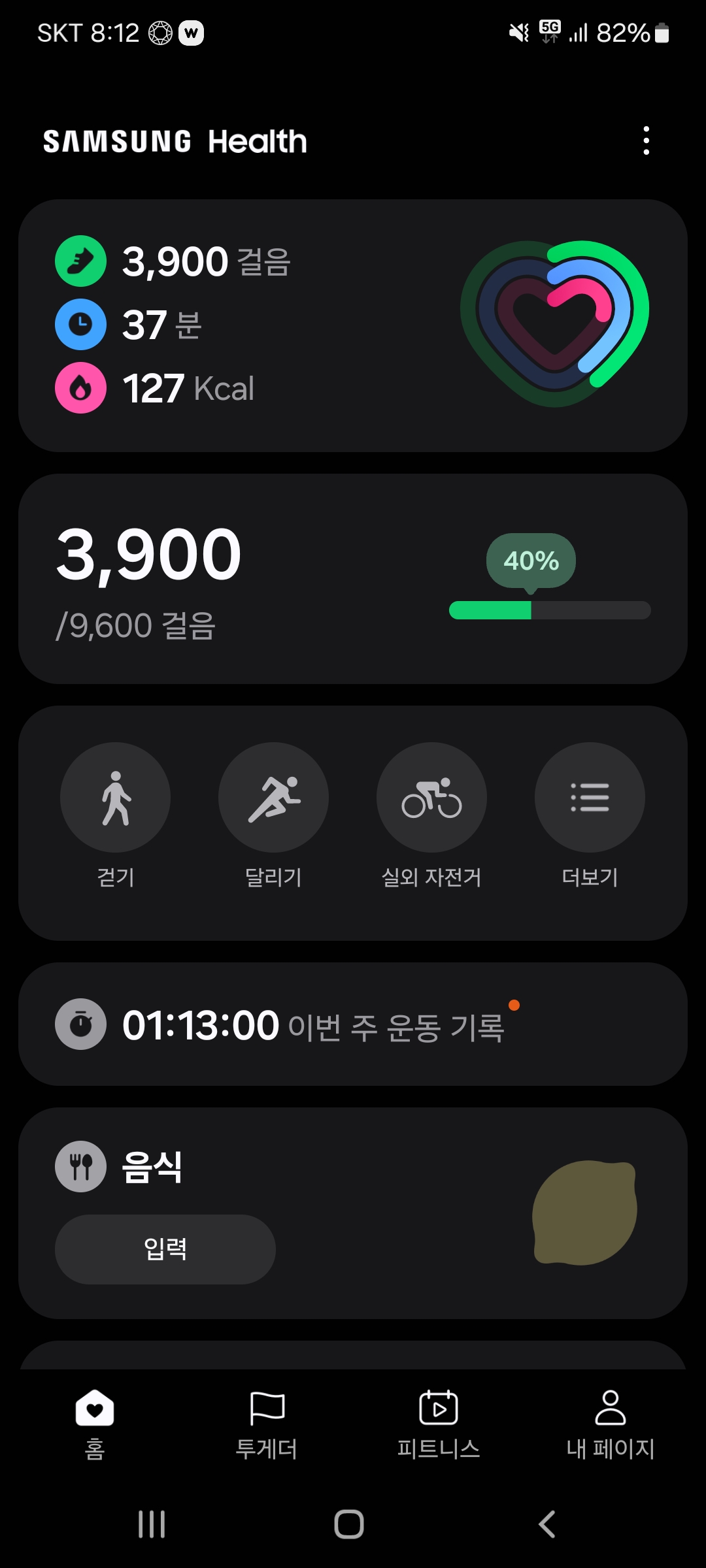Open the daily activity heart card
This screenshot has width=706, height=1568.
pyautogui.click(x=353, y=325)
